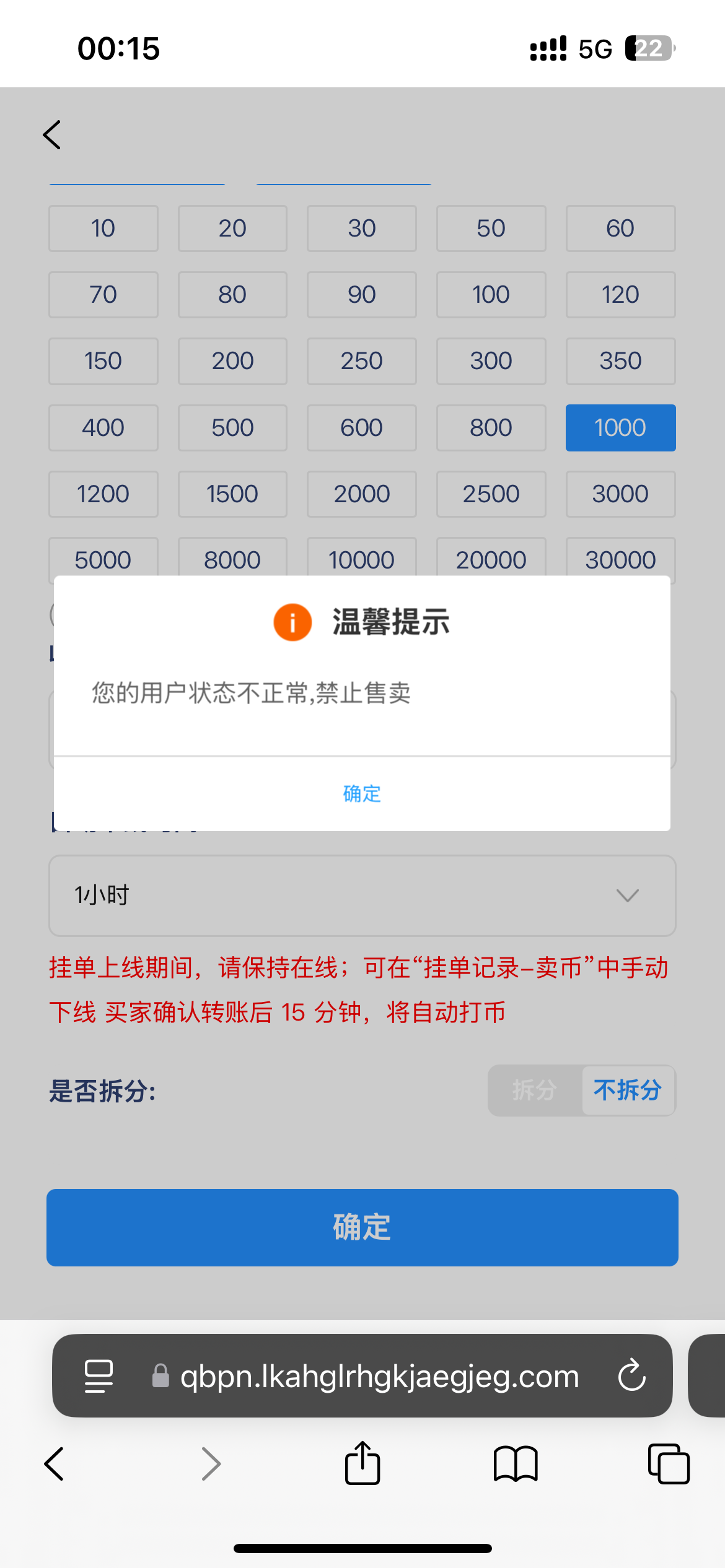Viewport: 725px width, 1568px height.
Task: Select the 1500 amount option
Action: (232, 494)
